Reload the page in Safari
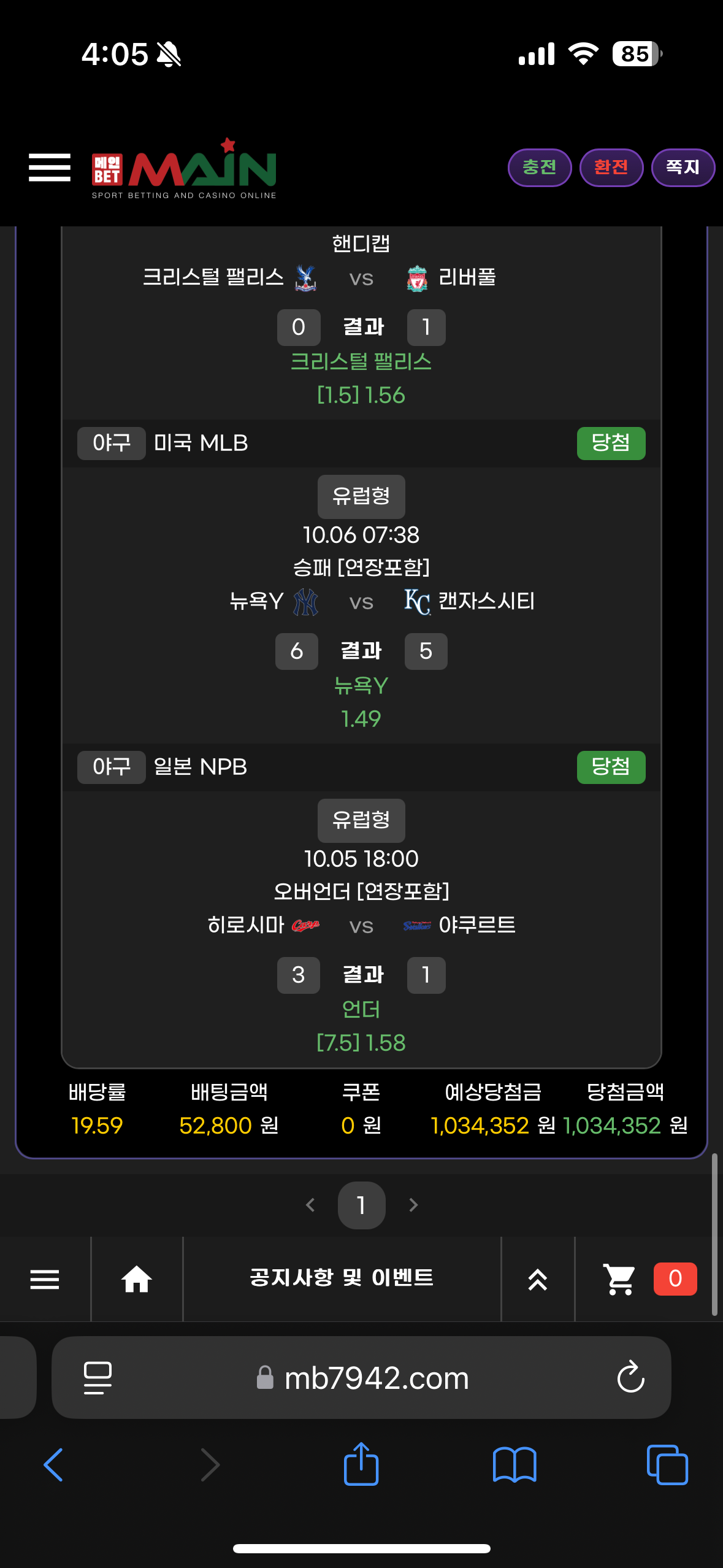Screen dimensions: 723x1568 630,1377
